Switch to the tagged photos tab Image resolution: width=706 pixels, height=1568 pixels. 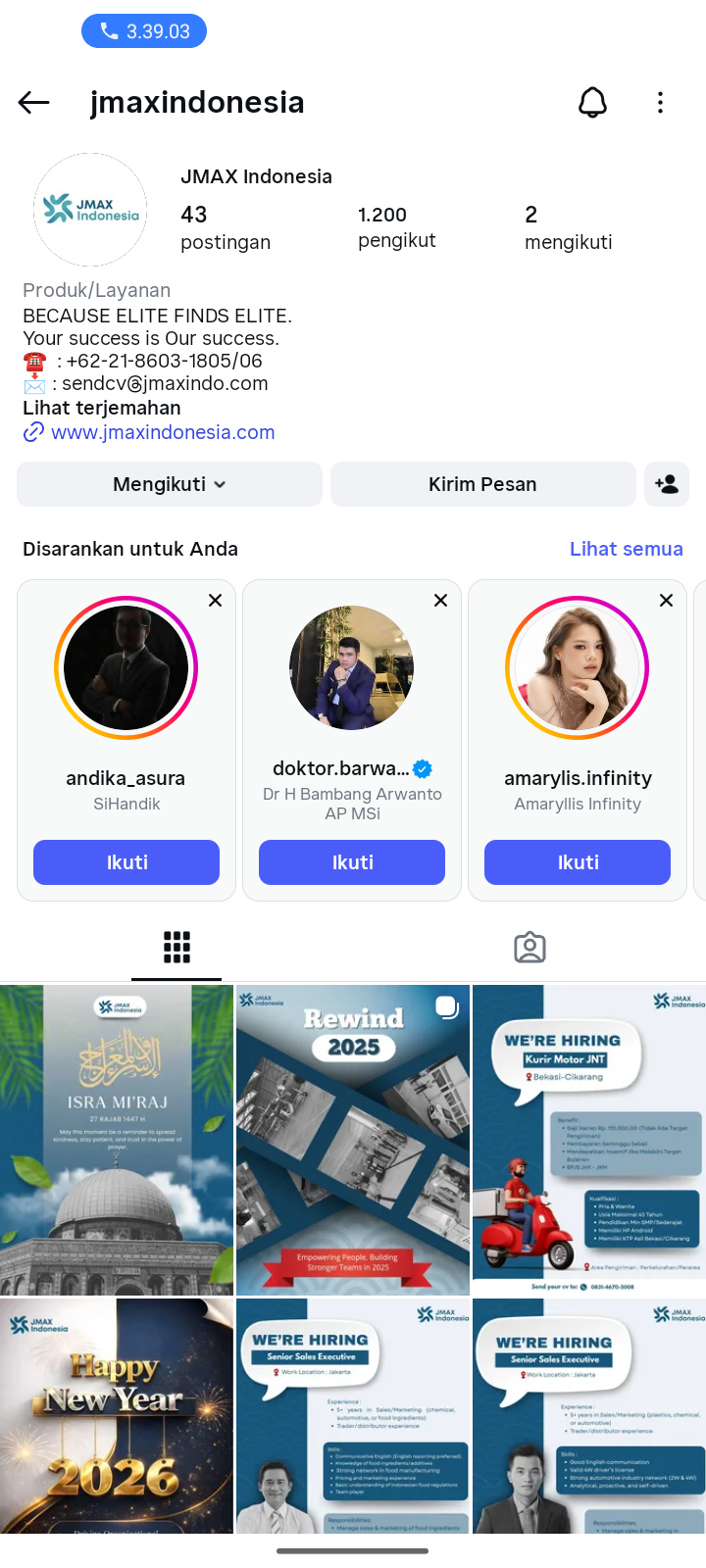pos(529,948)
